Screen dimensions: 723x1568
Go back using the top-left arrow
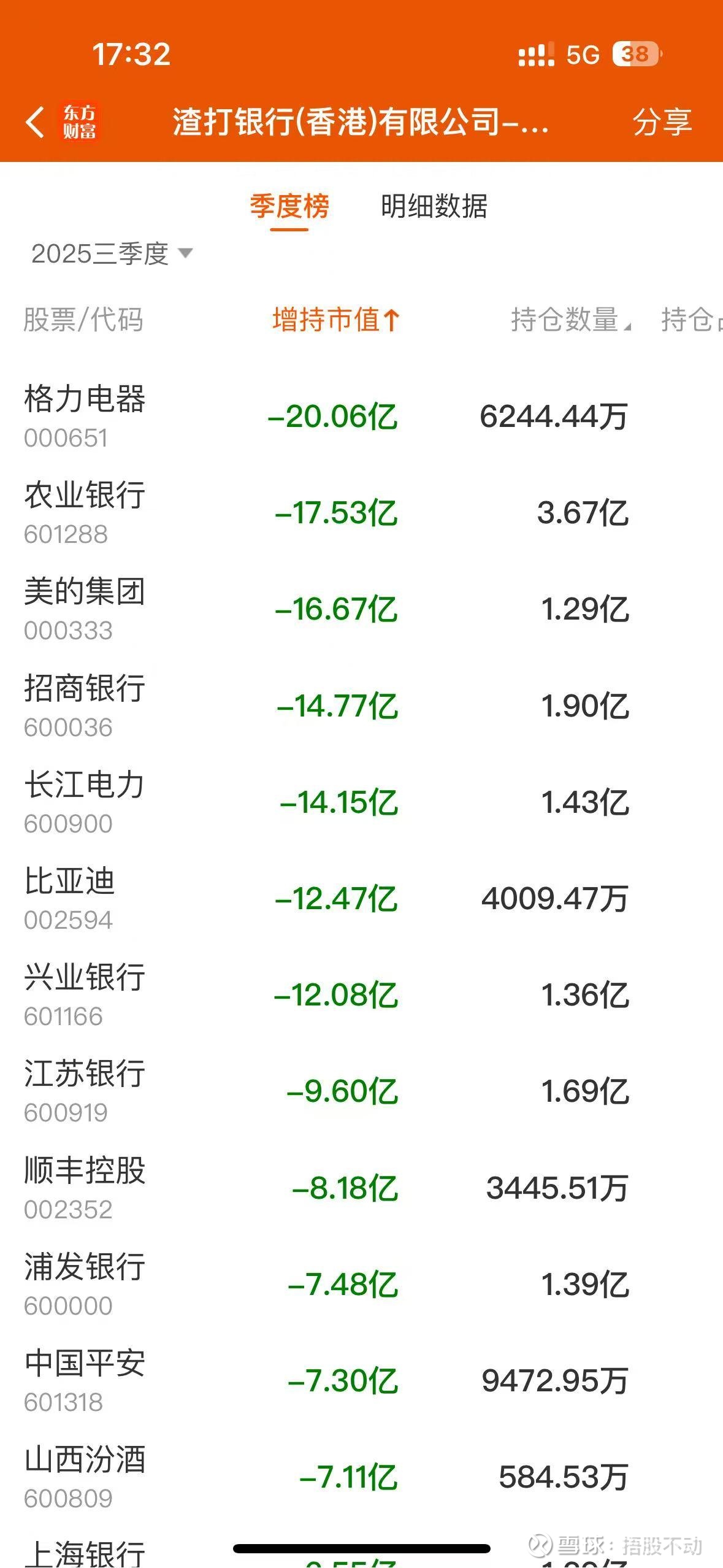pyautogui.click(x=36, y=121)
